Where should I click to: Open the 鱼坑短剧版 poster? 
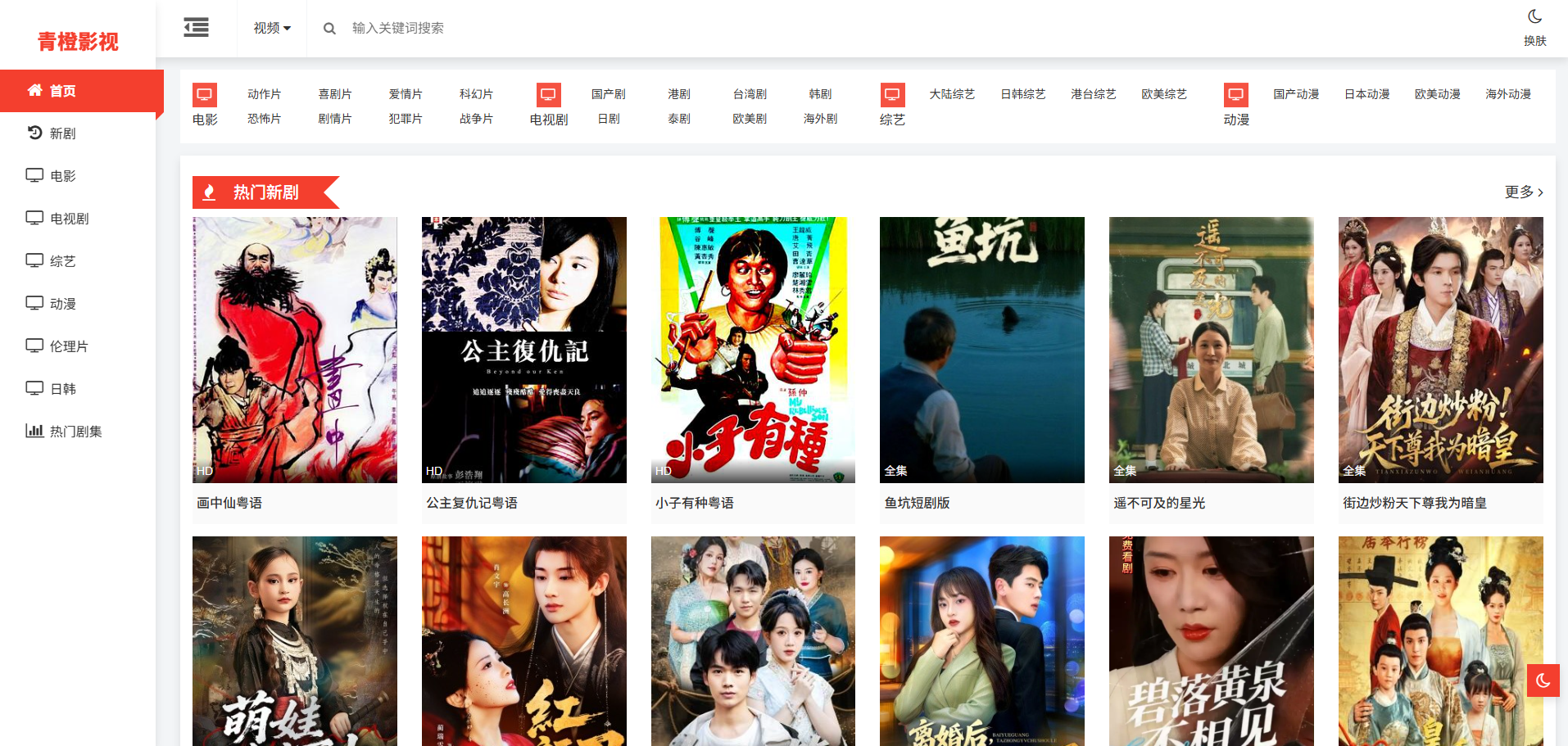click(981, 350)
